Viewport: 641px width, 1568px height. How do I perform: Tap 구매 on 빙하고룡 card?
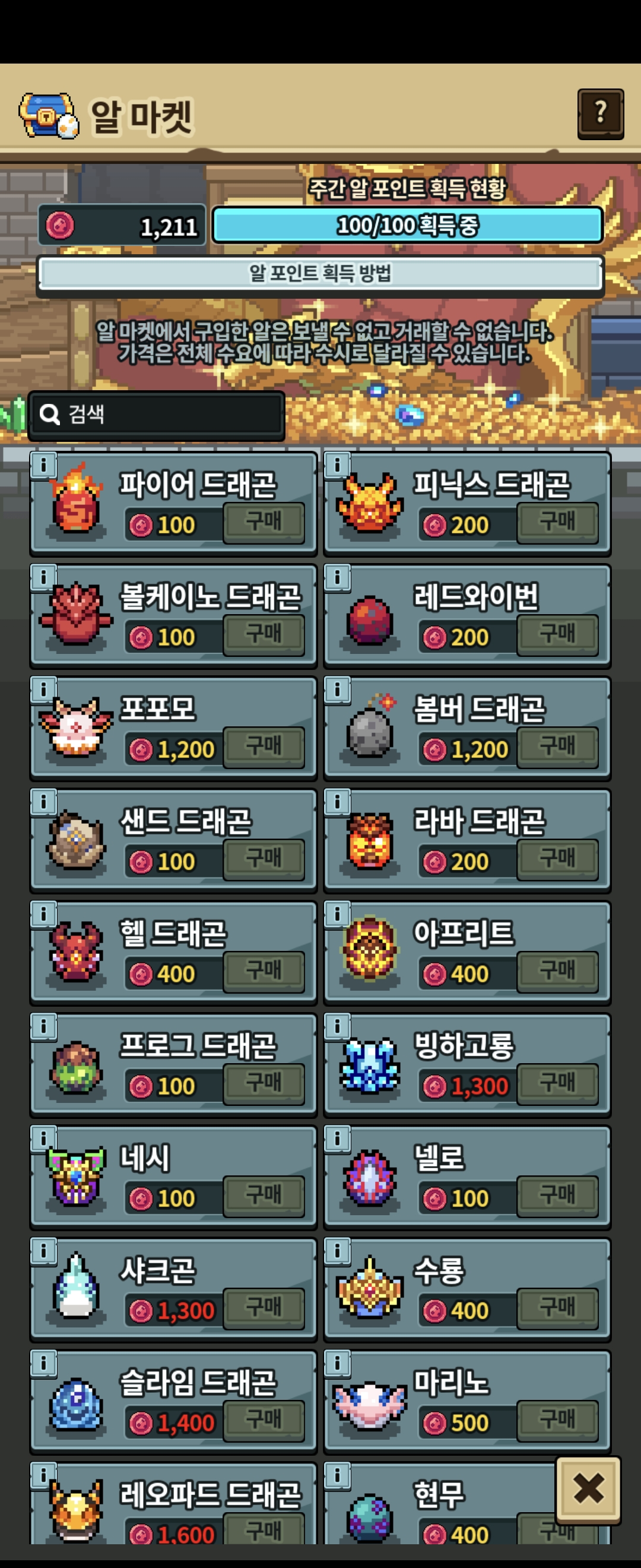[x=557, y=1083]
